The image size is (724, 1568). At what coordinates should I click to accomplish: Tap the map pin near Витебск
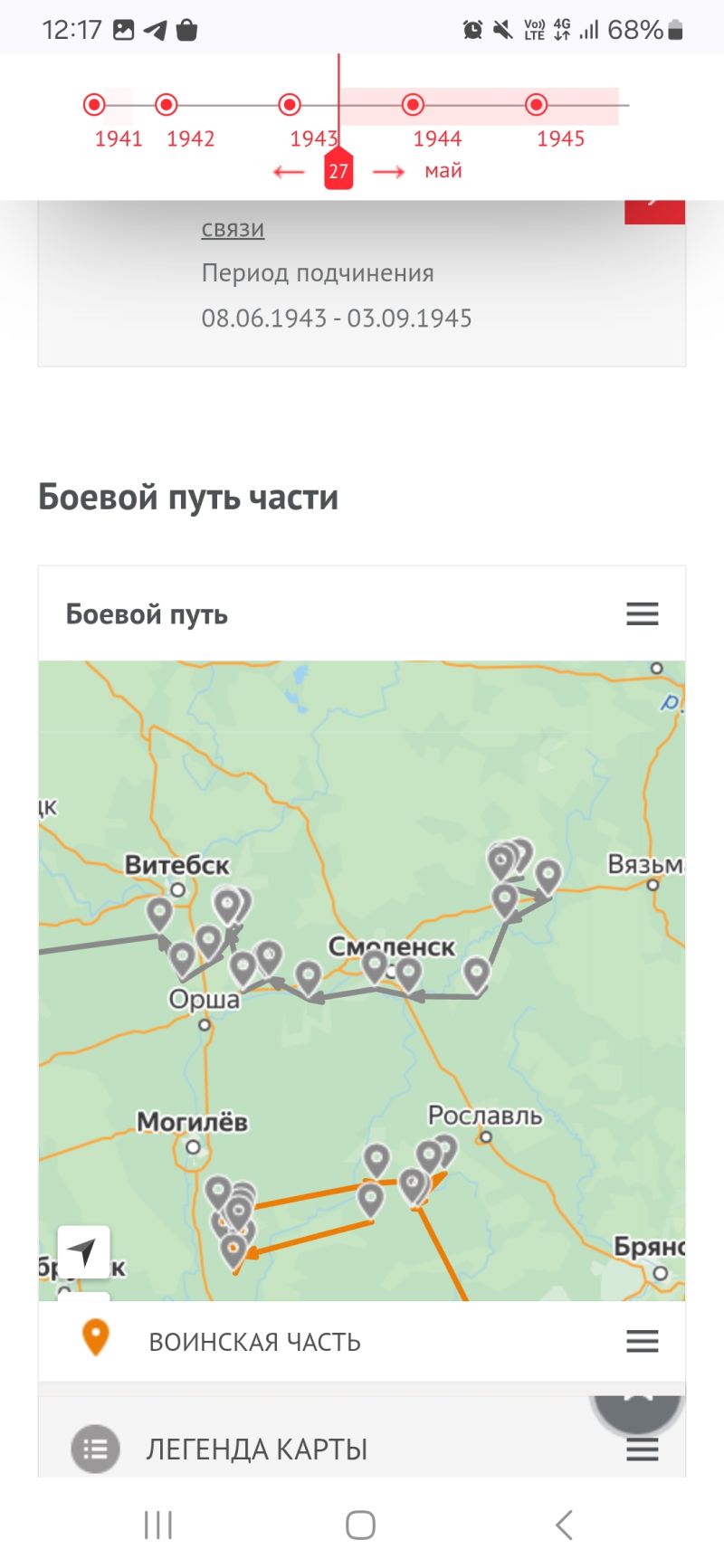pos(159,913)
